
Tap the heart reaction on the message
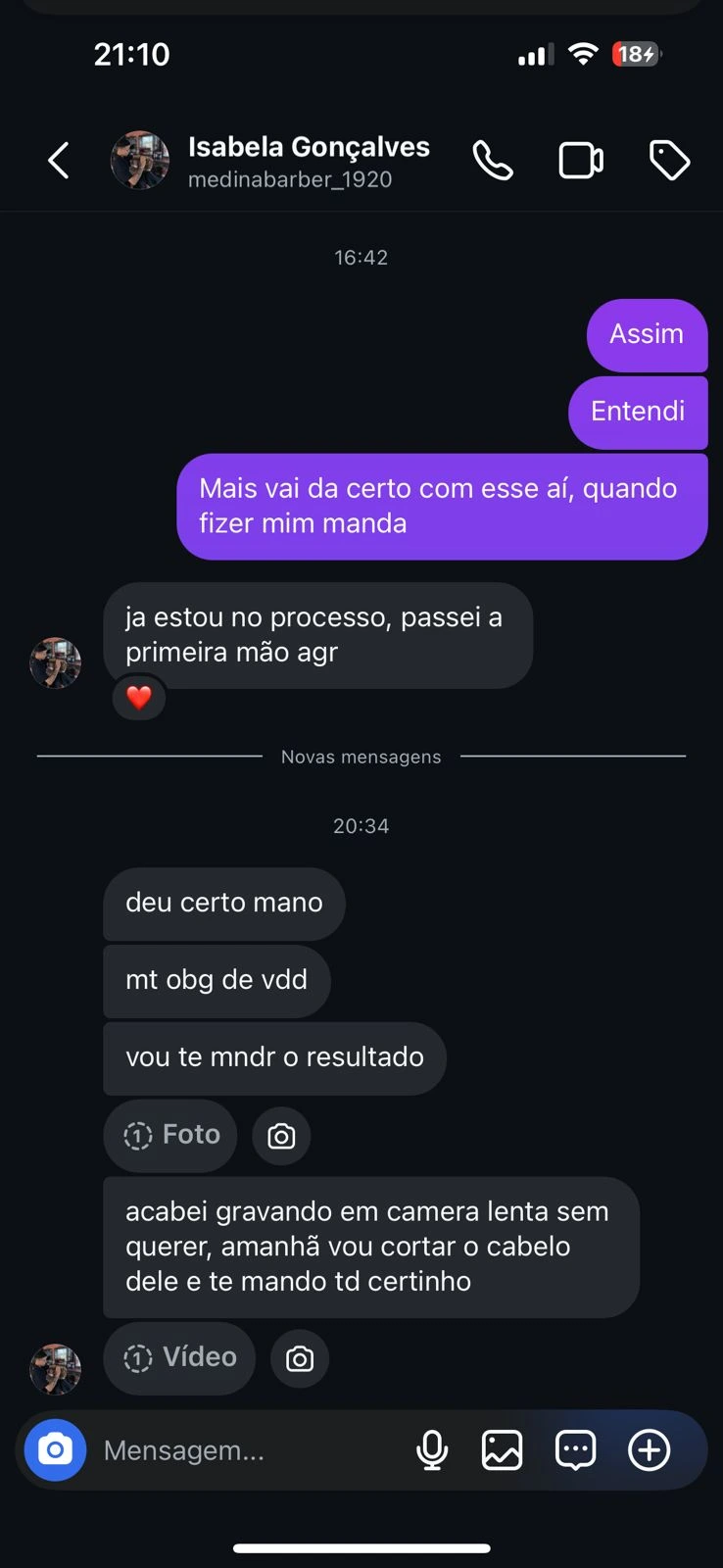point(139,698)
